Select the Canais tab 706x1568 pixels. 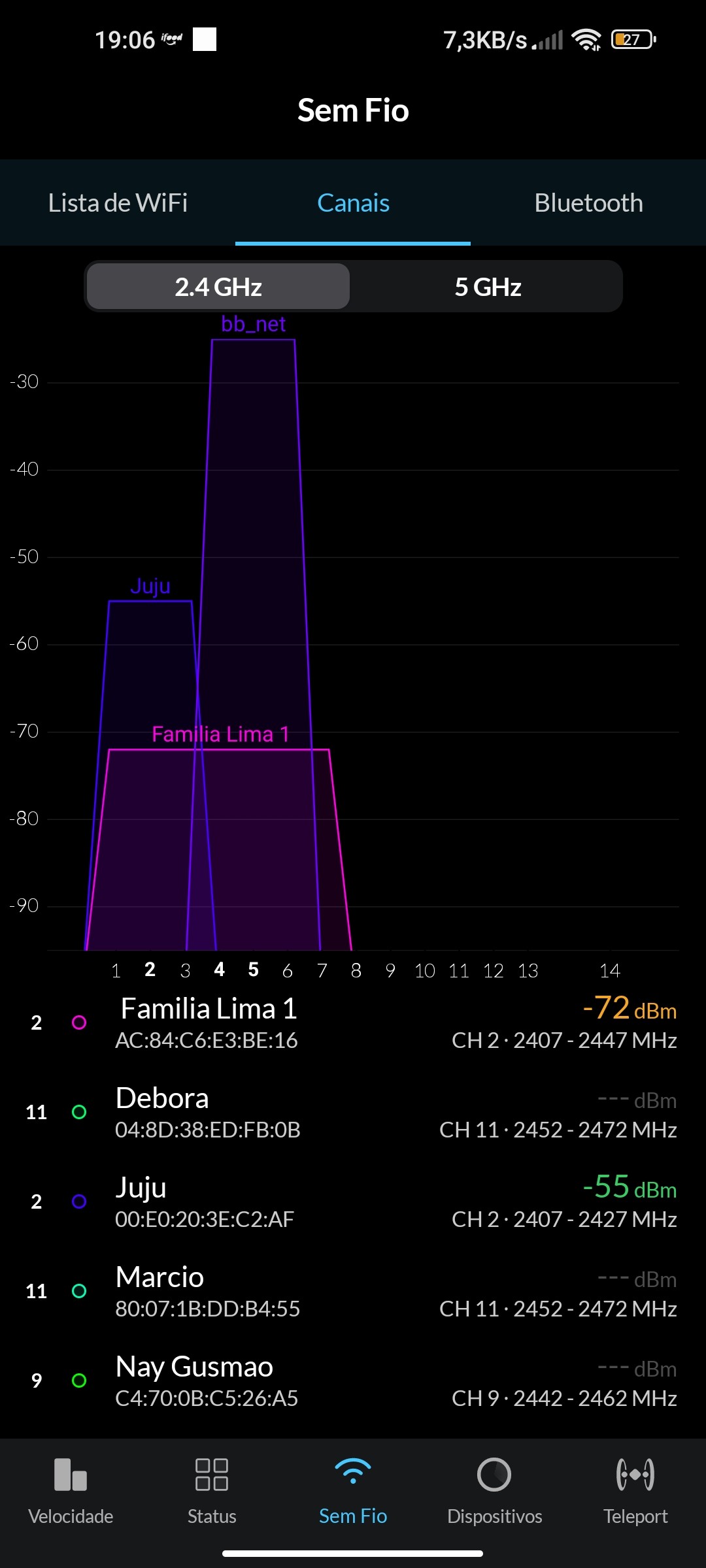353,203
